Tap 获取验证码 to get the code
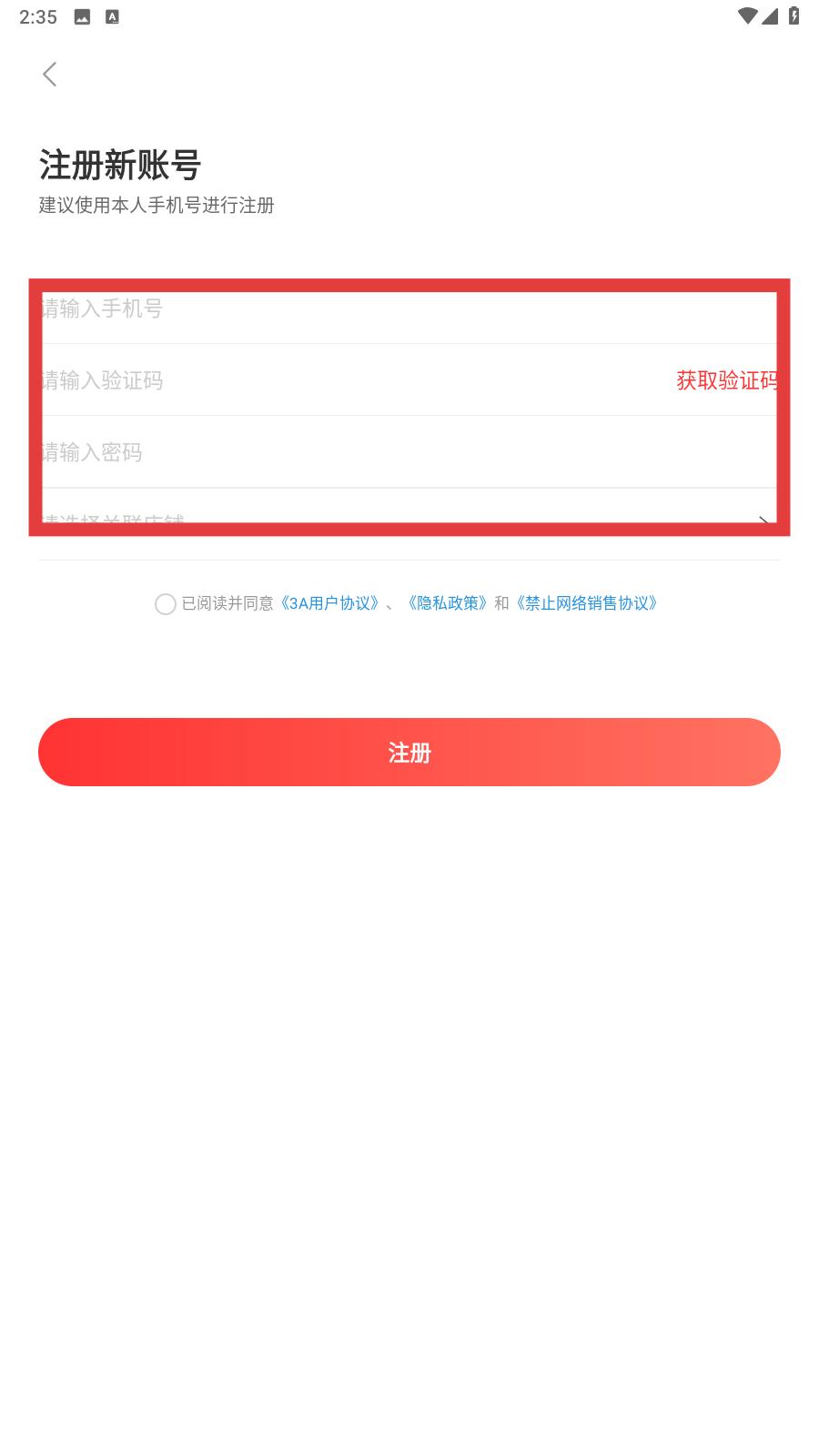The height and width of the screenshot is (1456, 819). pos(727,380)
